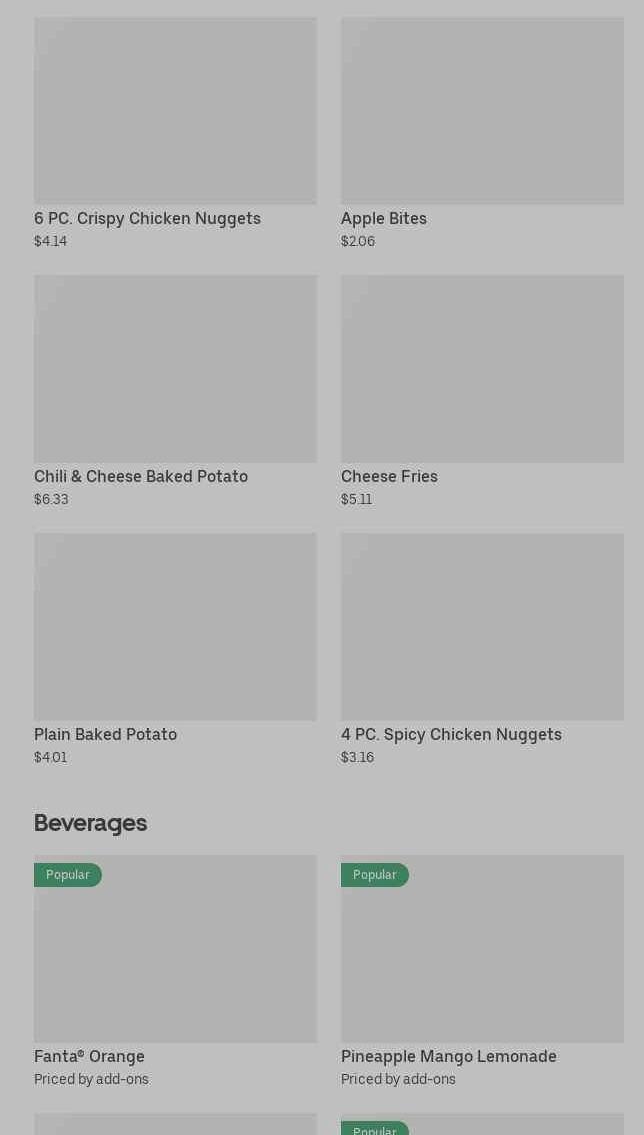Choose Cheese Fries from the menu
644x1135 pixels.
tap(482, 390)
